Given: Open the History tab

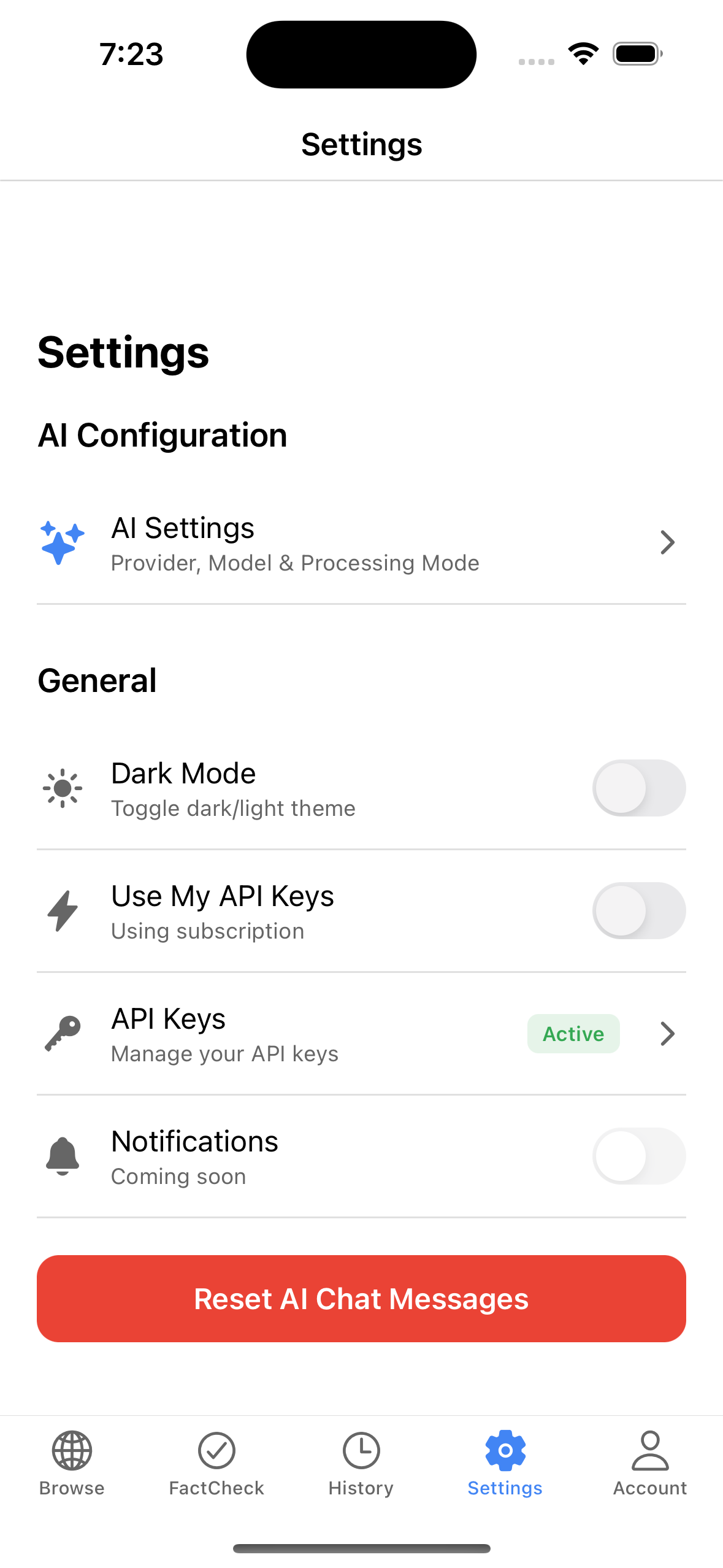Looking at the screenshot, I should click(361, 1462).
